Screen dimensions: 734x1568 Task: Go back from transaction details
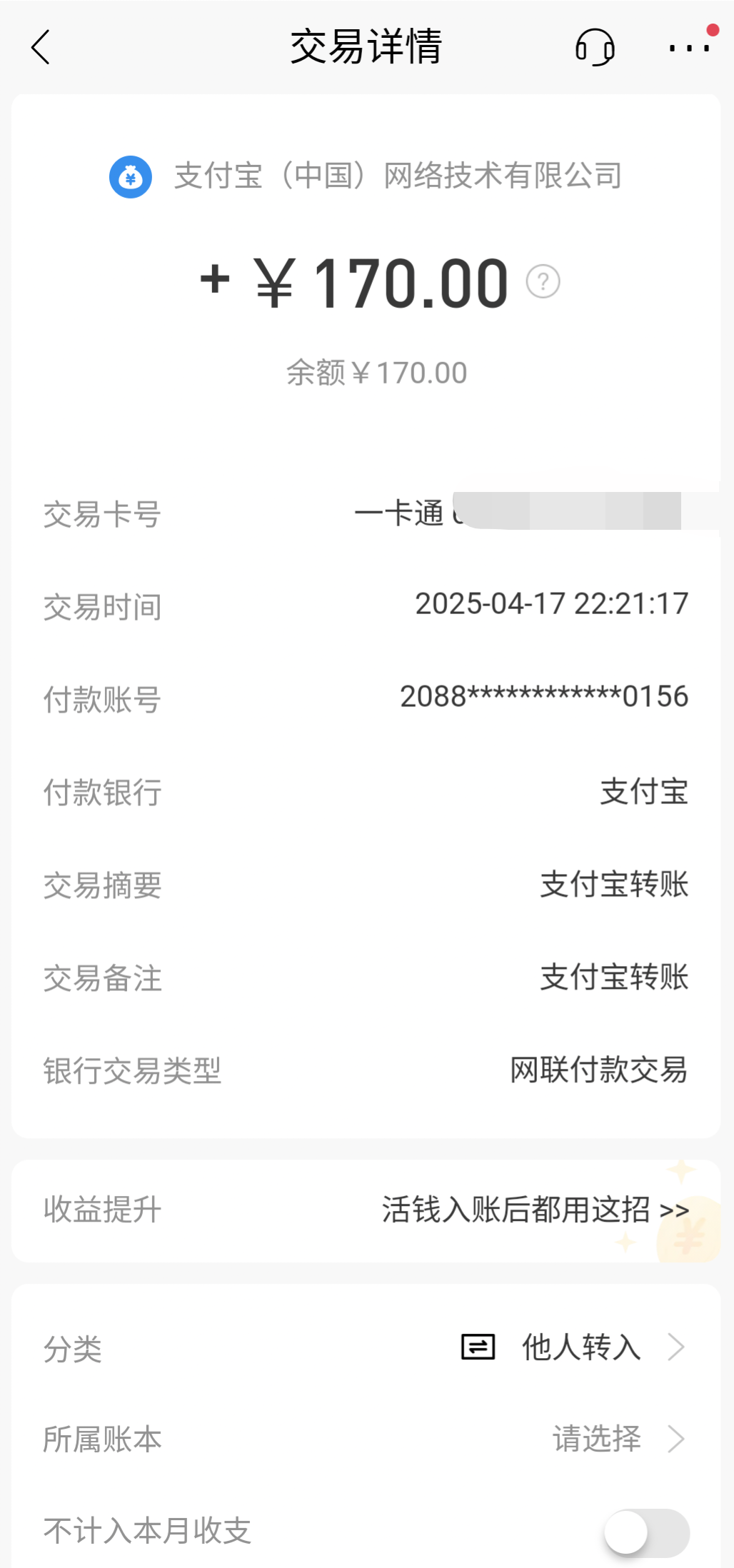point(41,47)
